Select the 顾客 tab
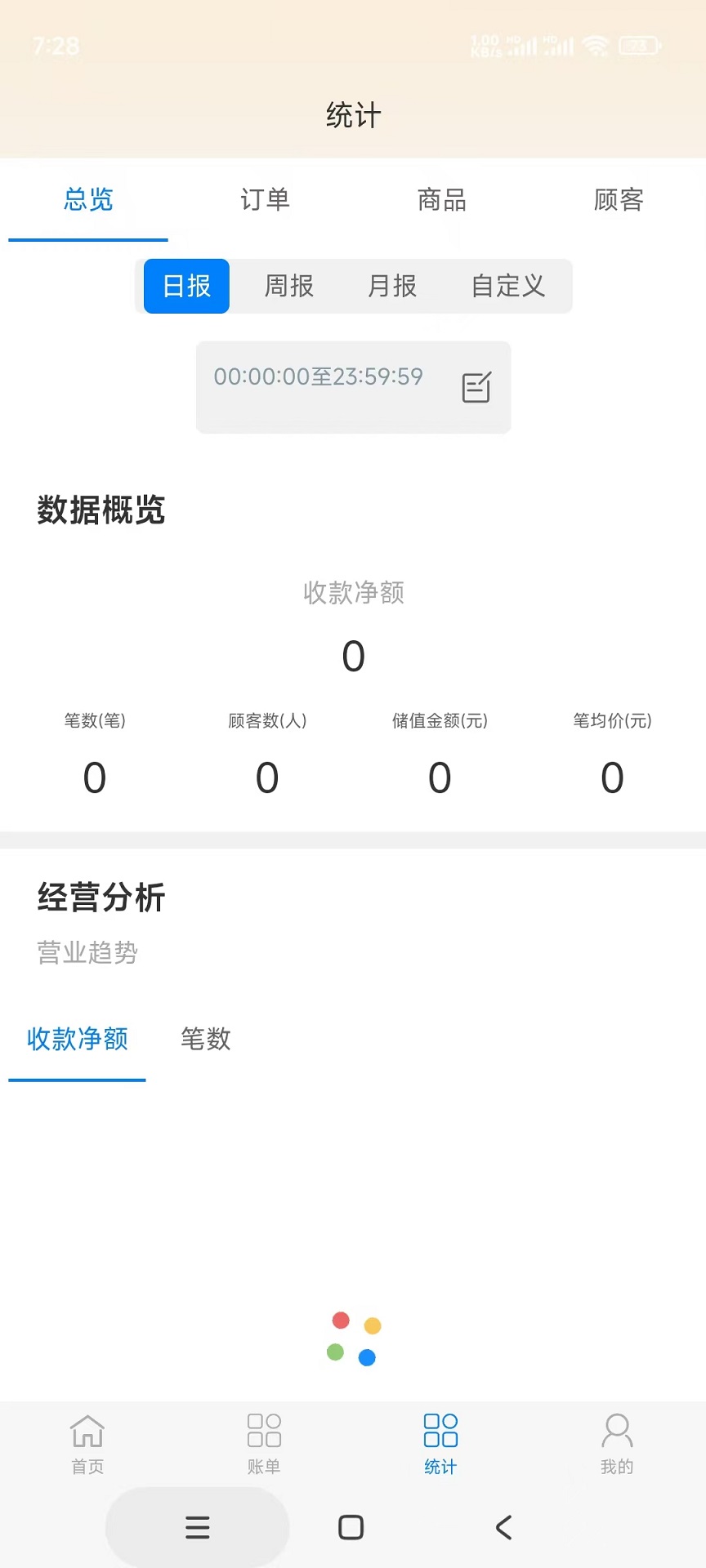The image size is (706, 1568). [619, 200]
